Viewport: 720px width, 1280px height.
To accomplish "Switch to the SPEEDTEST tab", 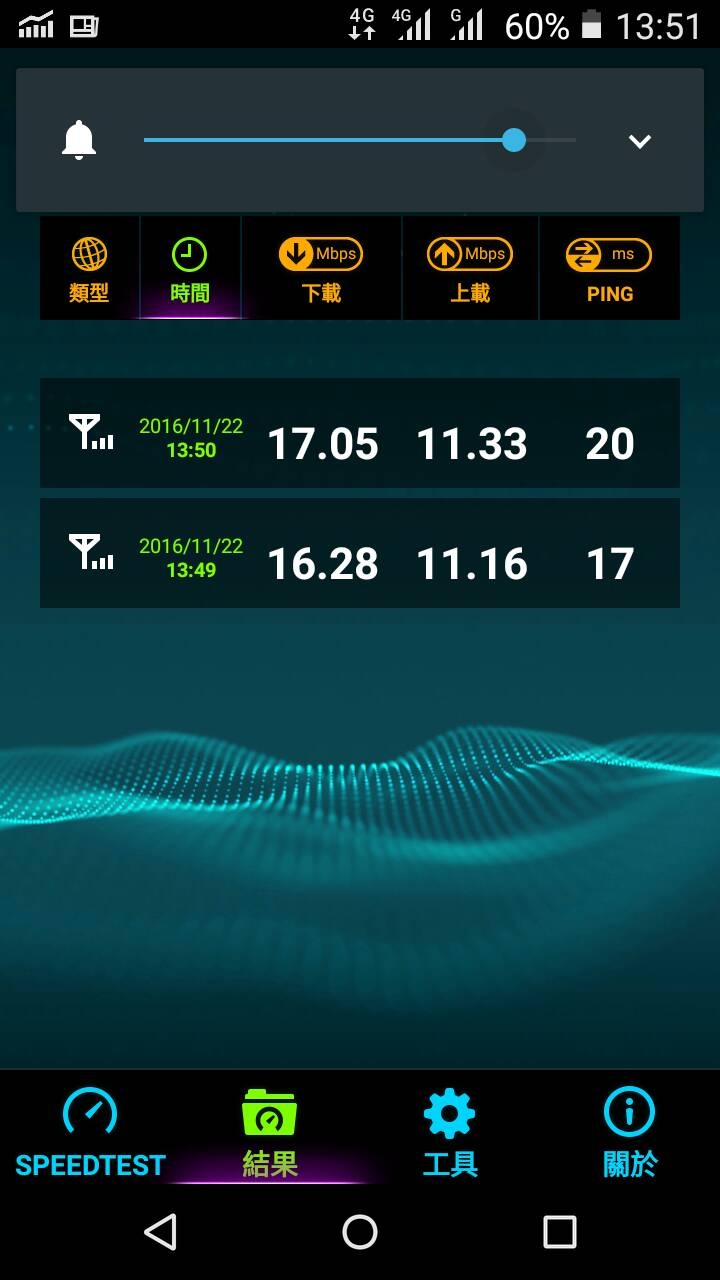I will 90,1130.
